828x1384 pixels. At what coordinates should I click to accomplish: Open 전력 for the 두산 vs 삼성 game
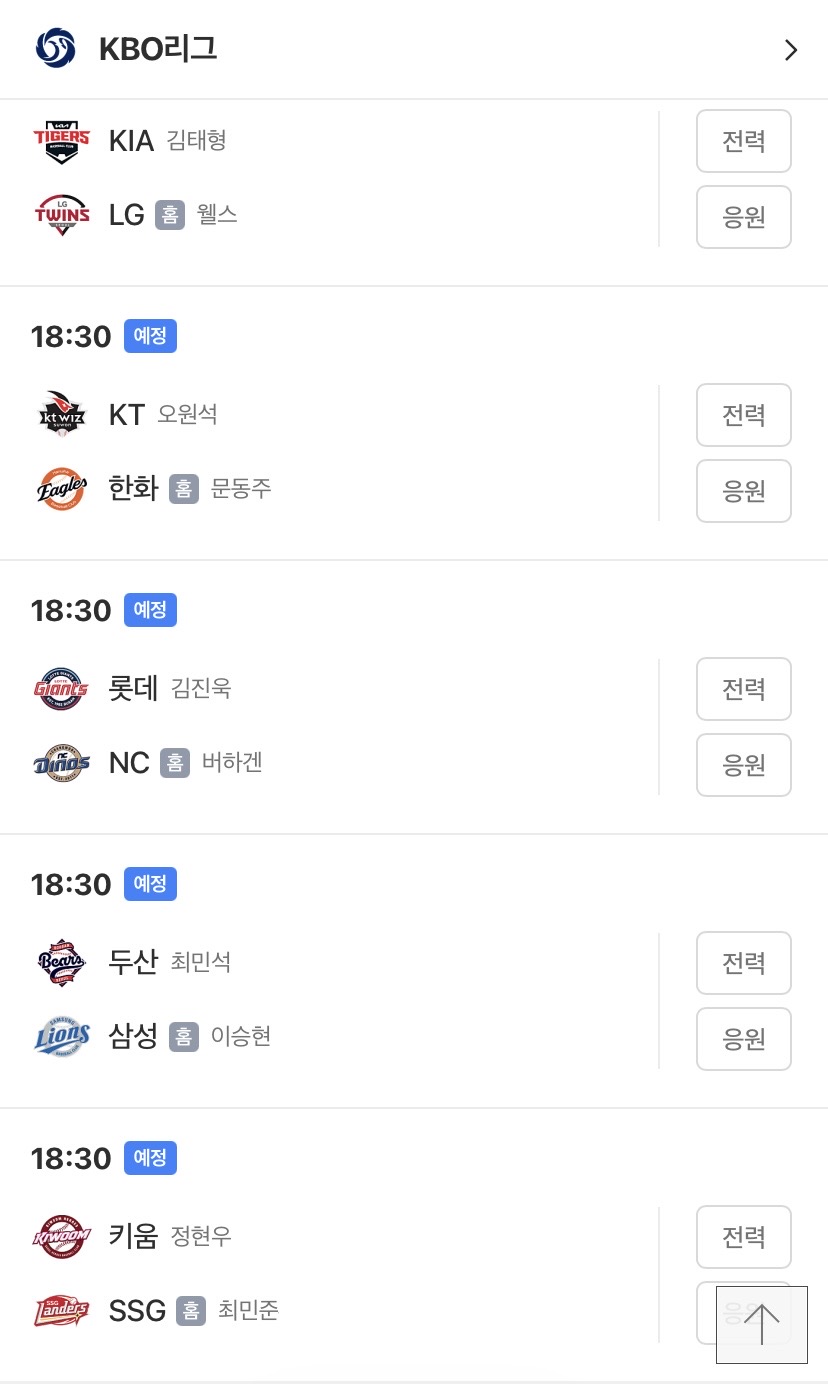tap(743, 963)
